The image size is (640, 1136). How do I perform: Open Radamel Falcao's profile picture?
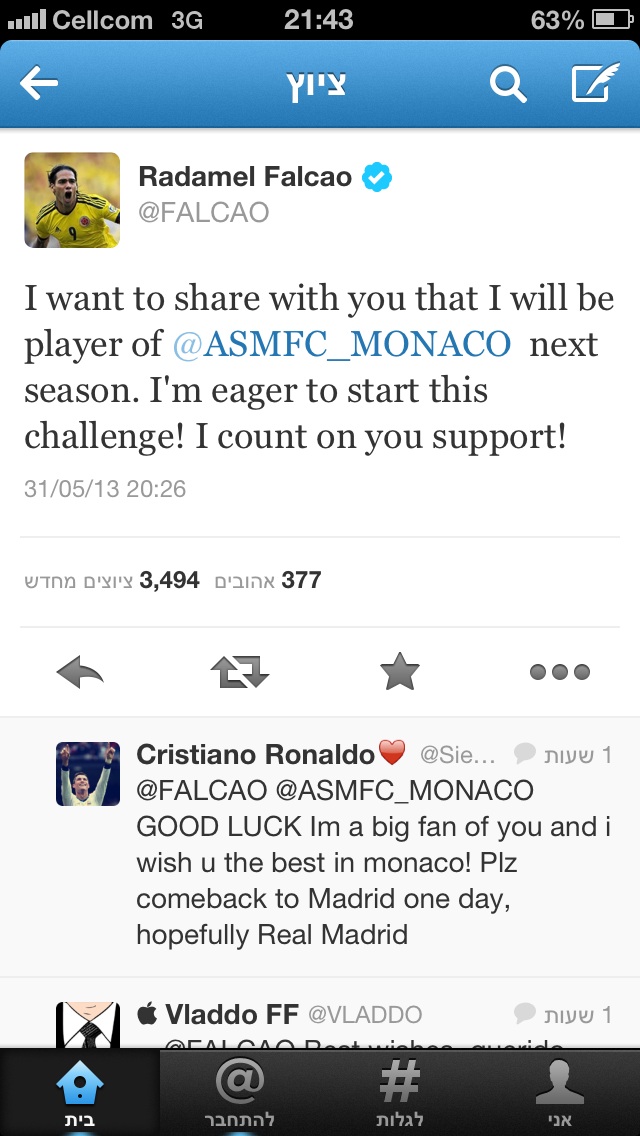[72, 200]
